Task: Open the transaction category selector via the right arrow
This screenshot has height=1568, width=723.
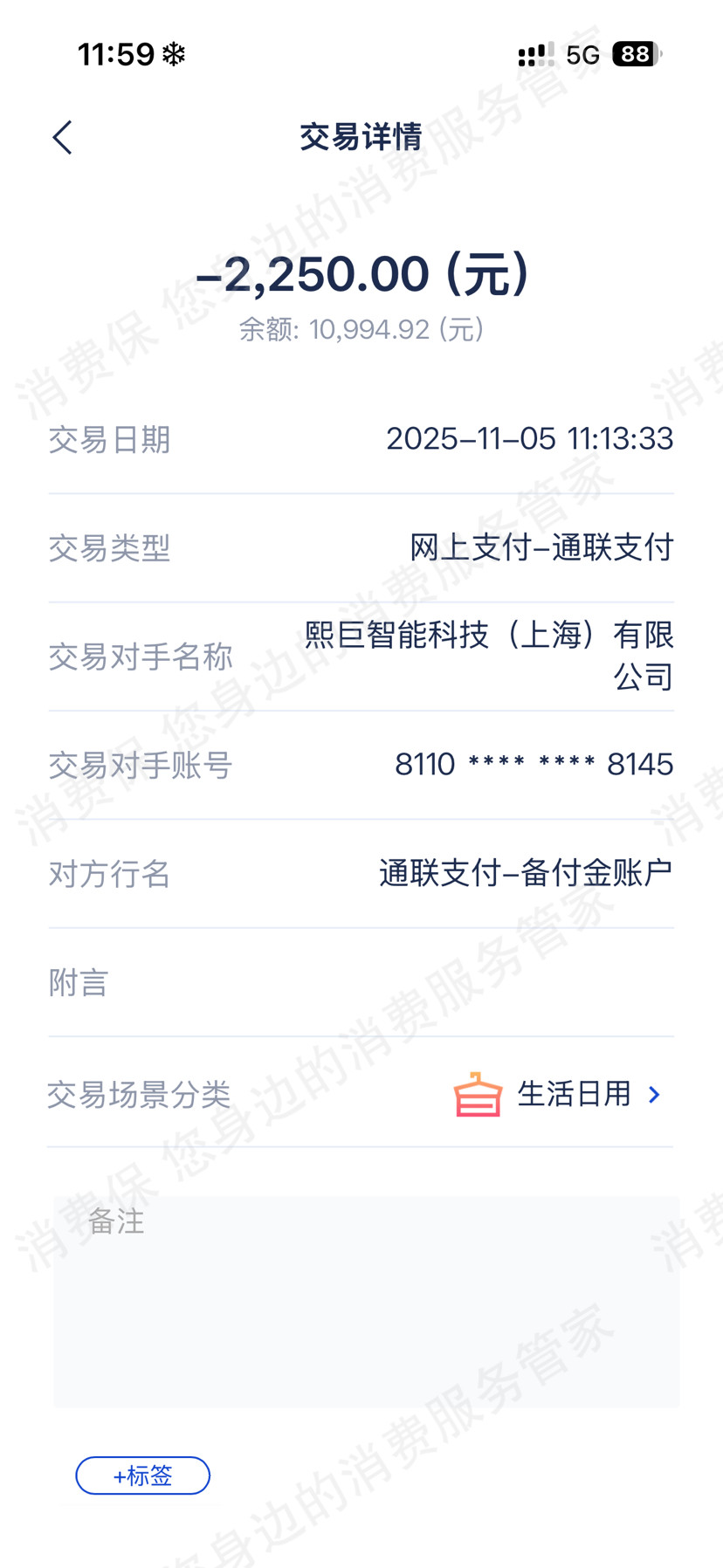Action: click(x=655, y=1094)
